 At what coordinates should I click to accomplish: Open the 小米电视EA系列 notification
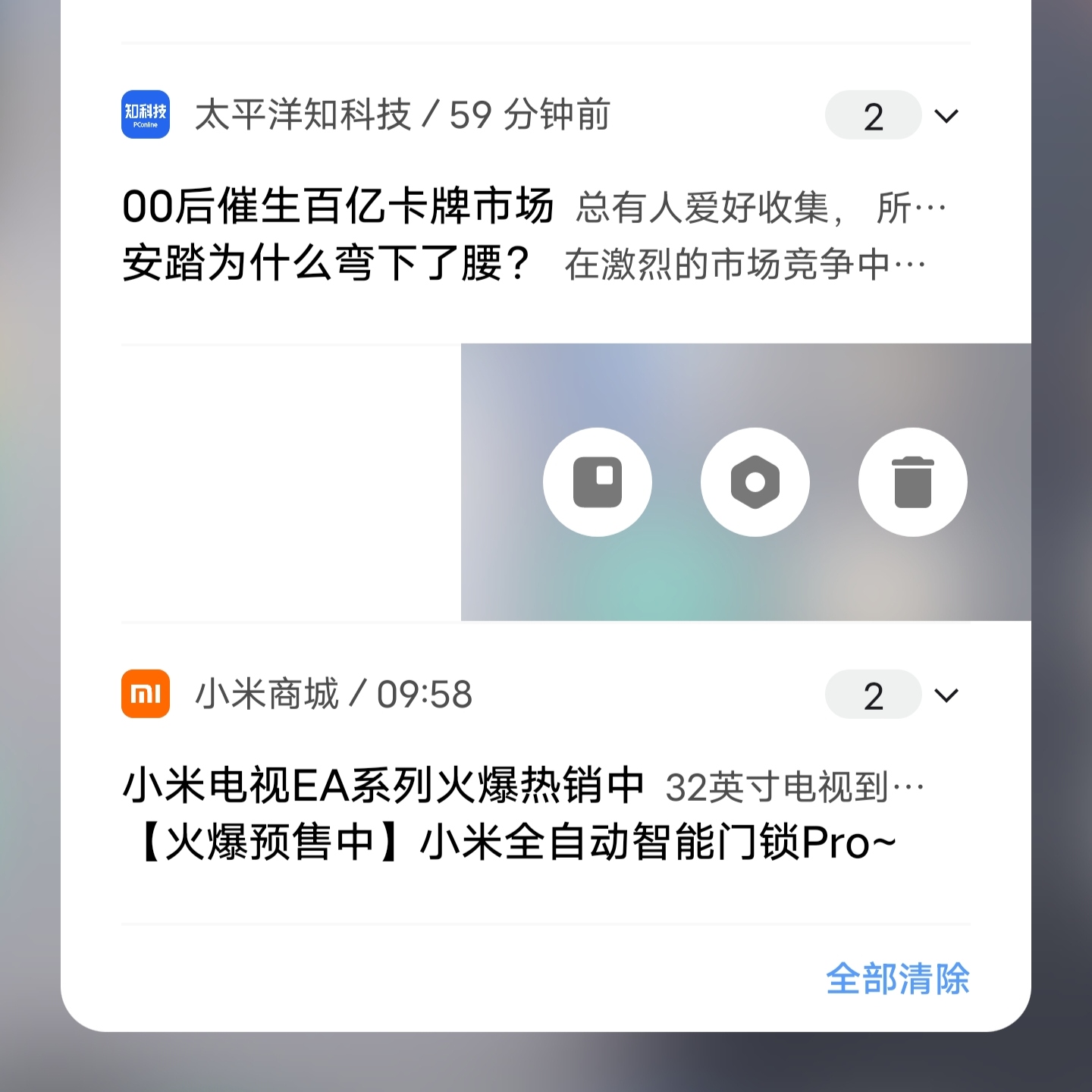tap(383, 786)
